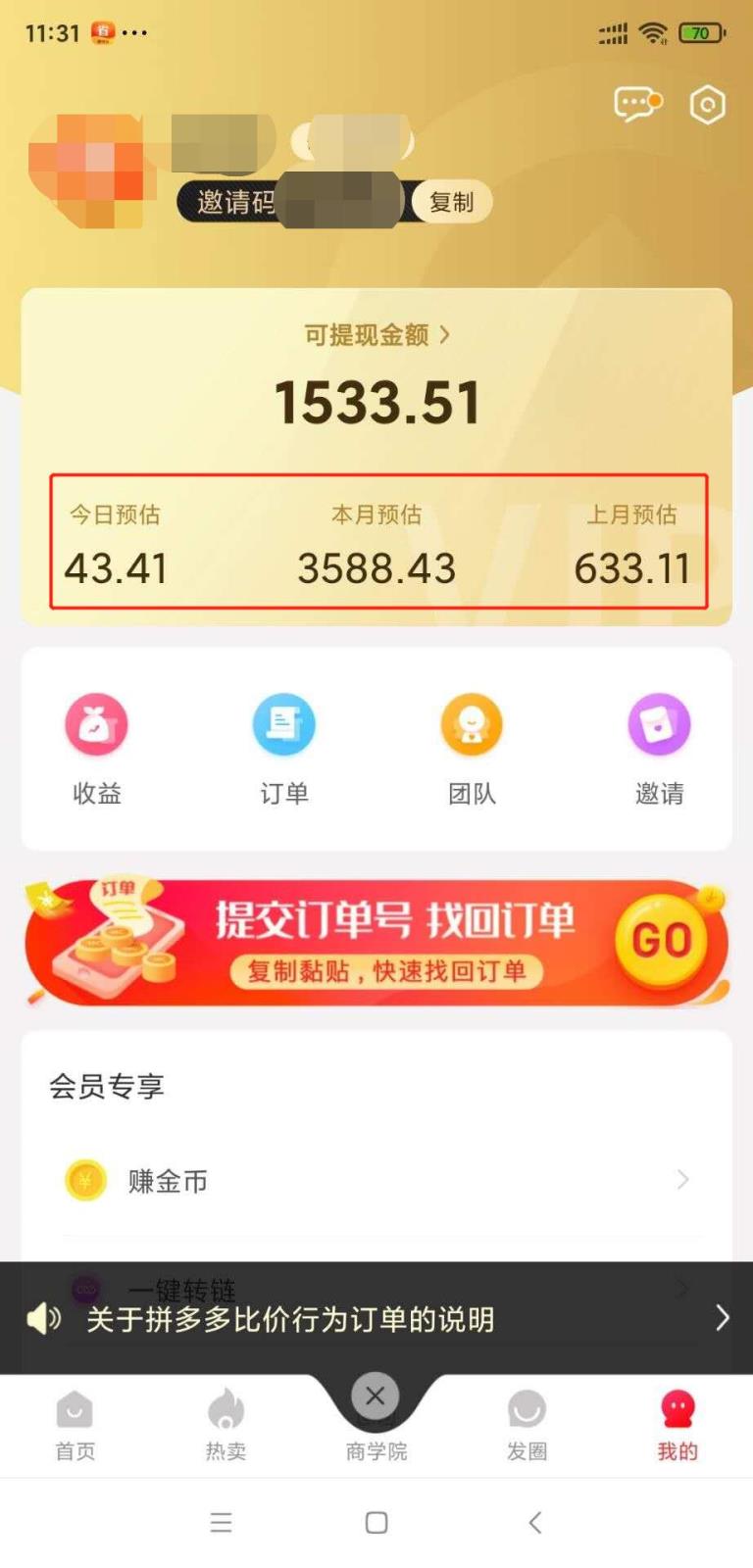Expand 赚金币 with its right arrow

point(683,1181)
